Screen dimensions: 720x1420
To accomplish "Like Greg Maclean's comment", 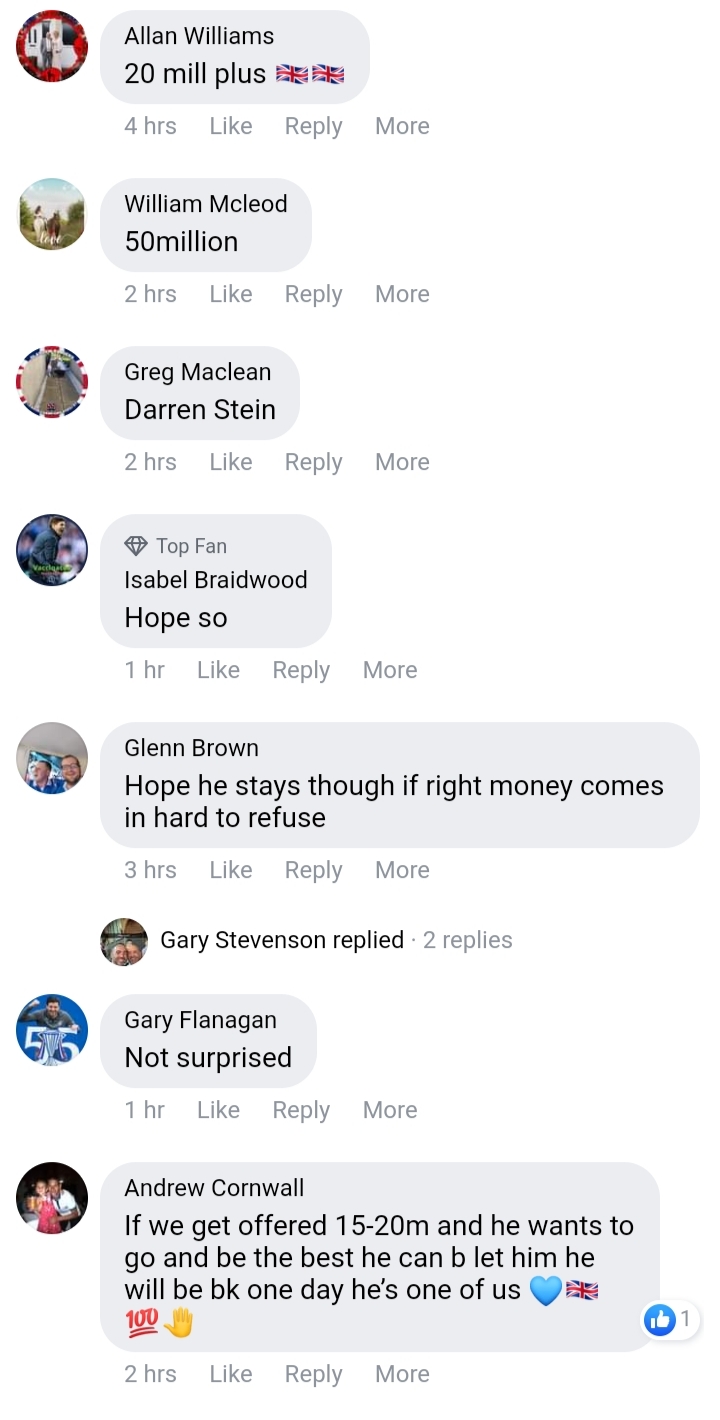I will coord(230,462).
